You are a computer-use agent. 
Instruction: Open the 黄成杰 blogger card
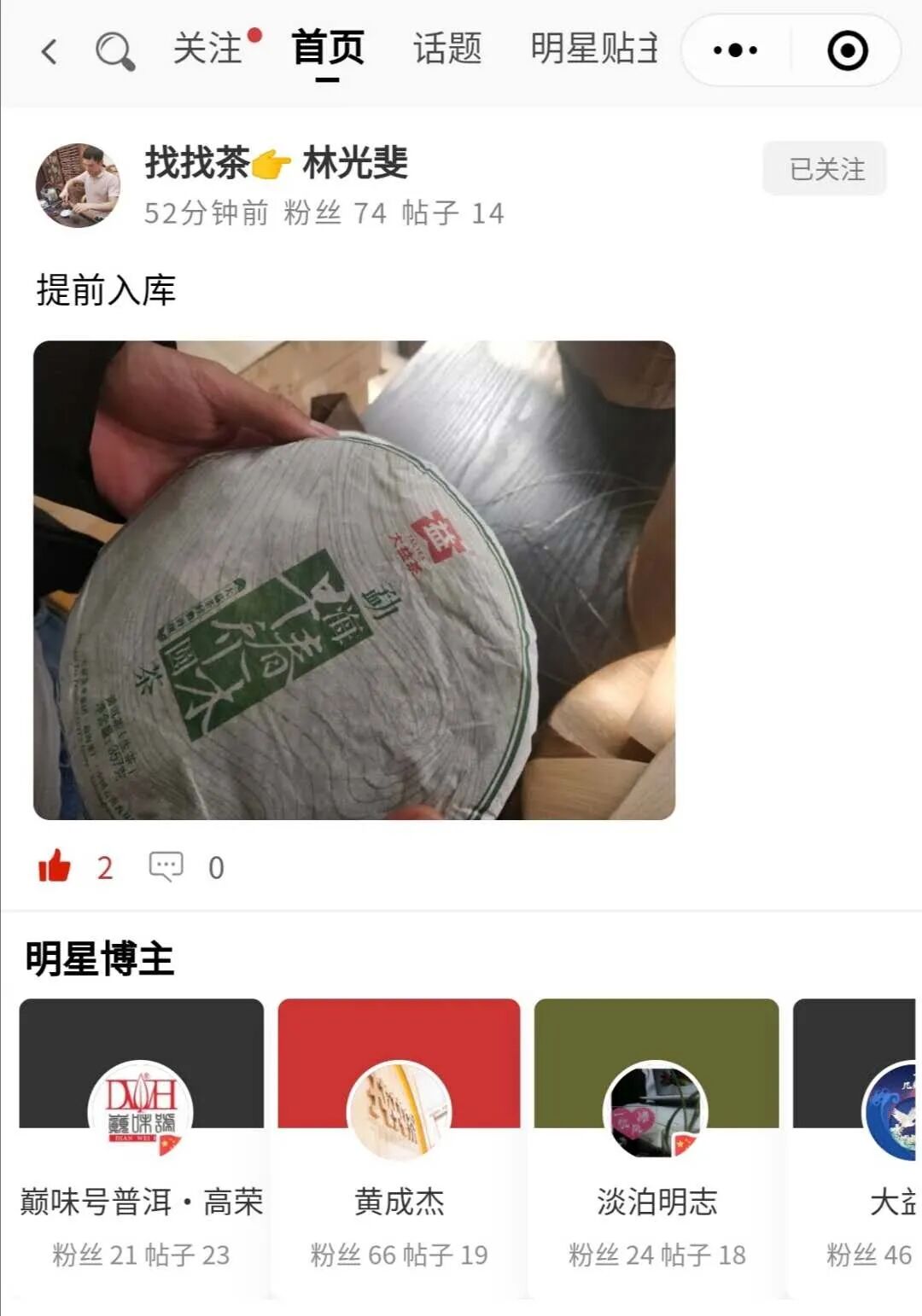pos(399,1147)
